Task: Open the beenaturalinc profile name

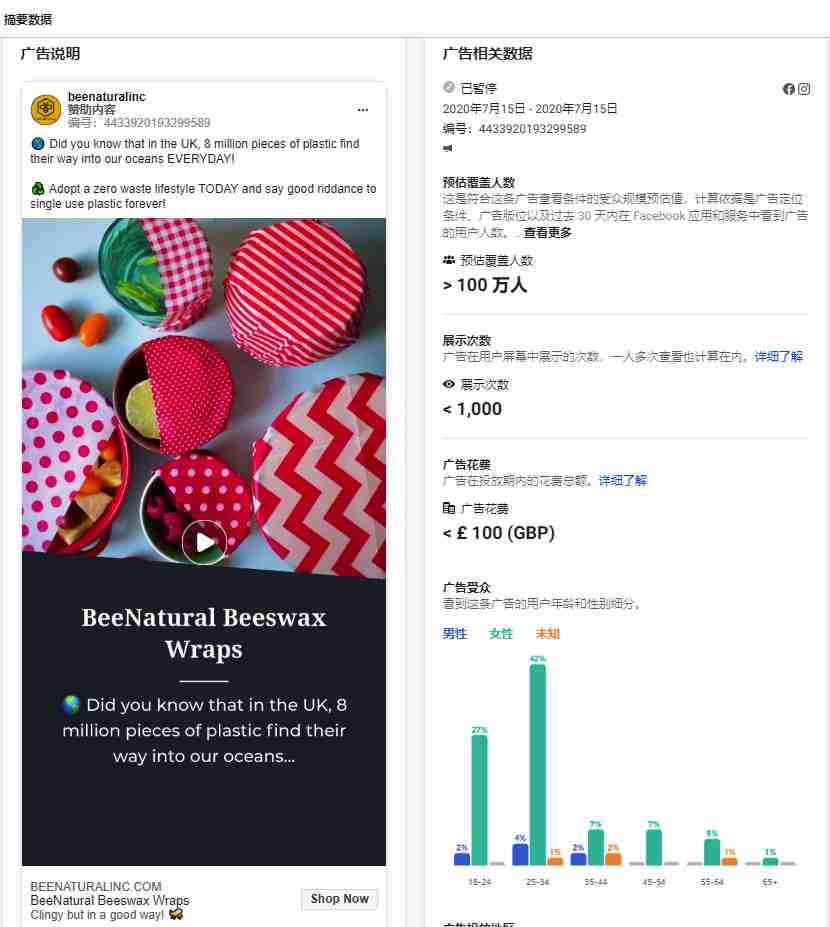Action: [107, 97]
